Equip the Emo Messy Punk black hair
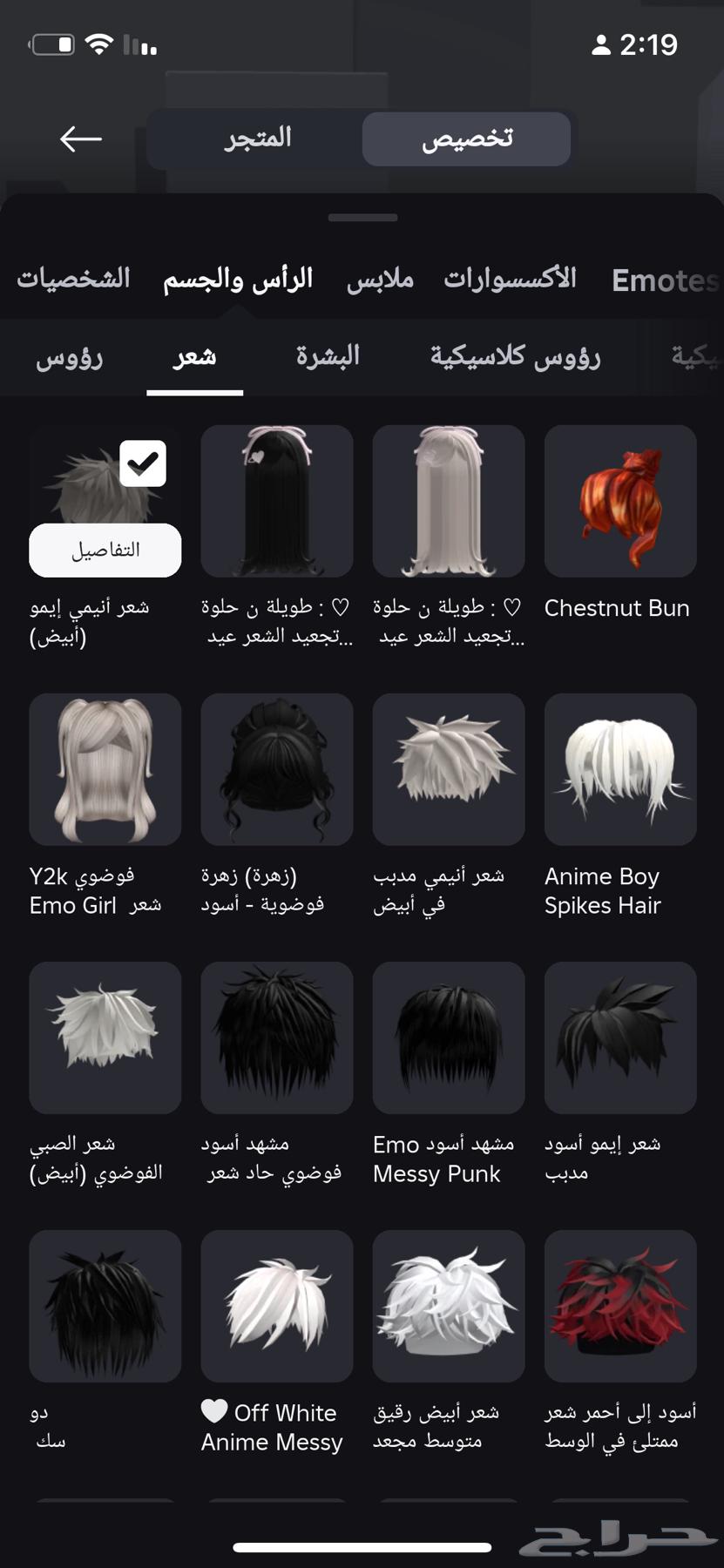 448,1037
